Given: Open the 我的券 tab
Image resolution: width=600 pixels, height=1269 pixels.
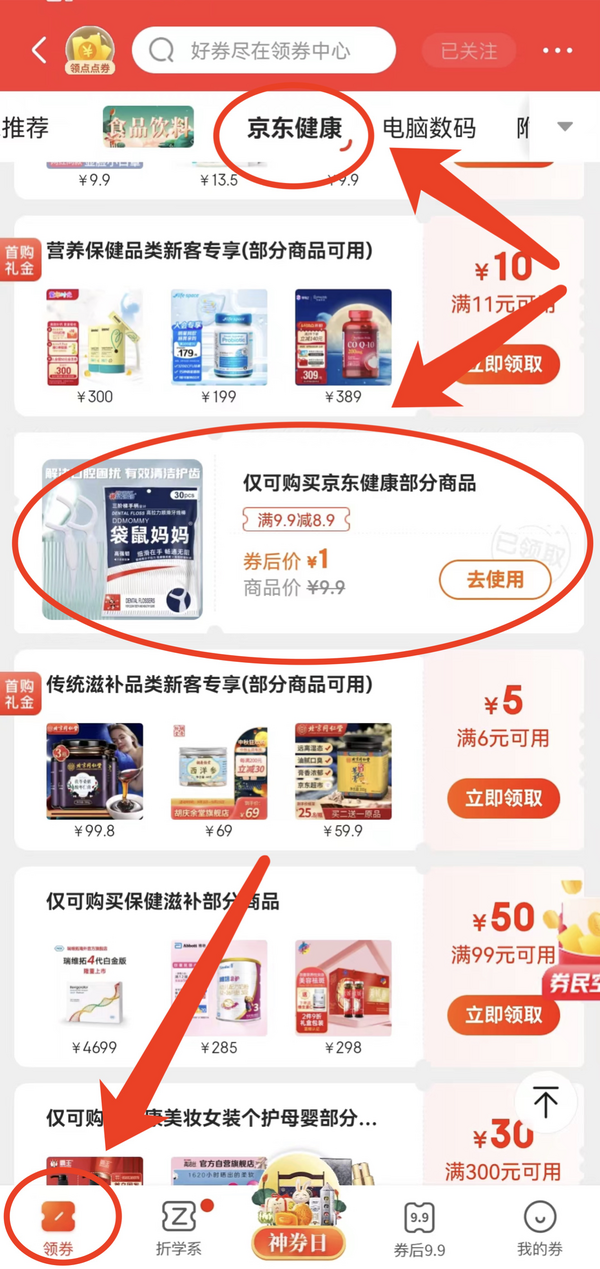Looking at the screenshot, I should [x=540, y=1229].
